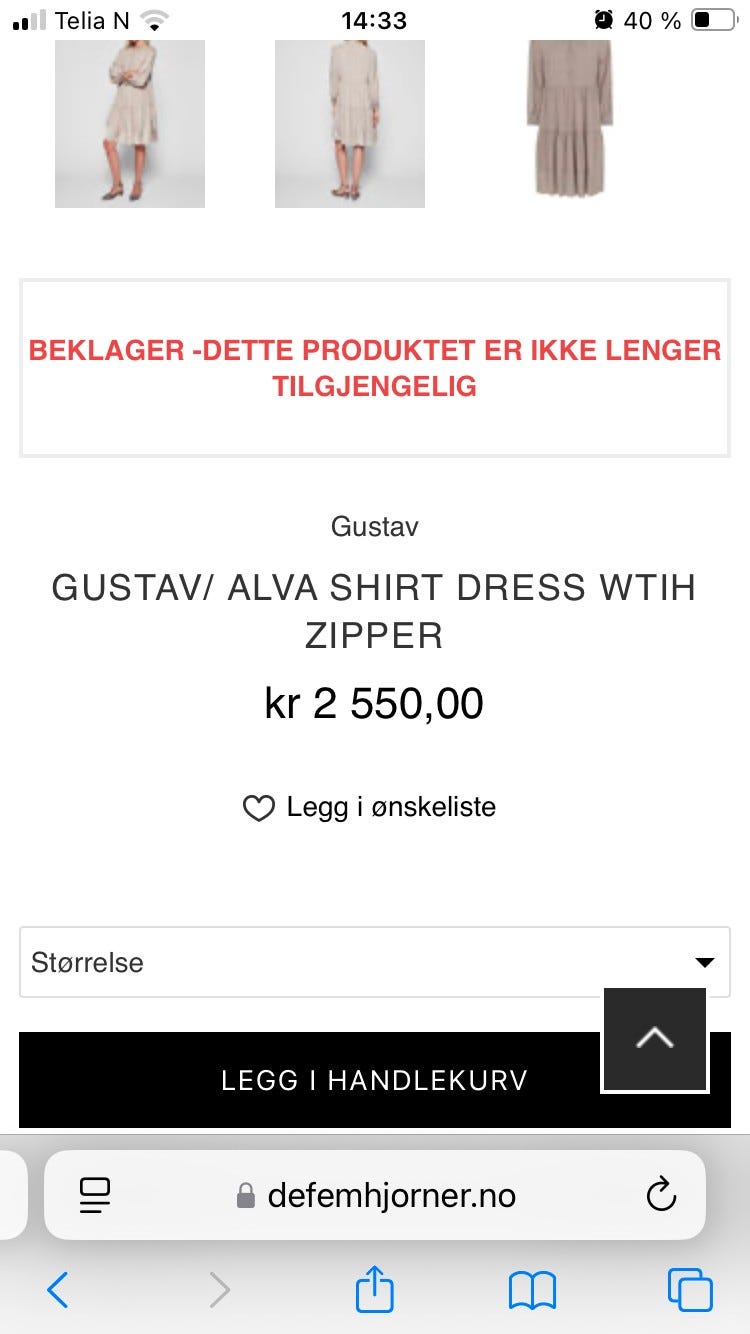Open the Safari bookmarks icon
Image resolution: width=750 pixels, height=1334 pixels.
click(x=533, y=1290)
